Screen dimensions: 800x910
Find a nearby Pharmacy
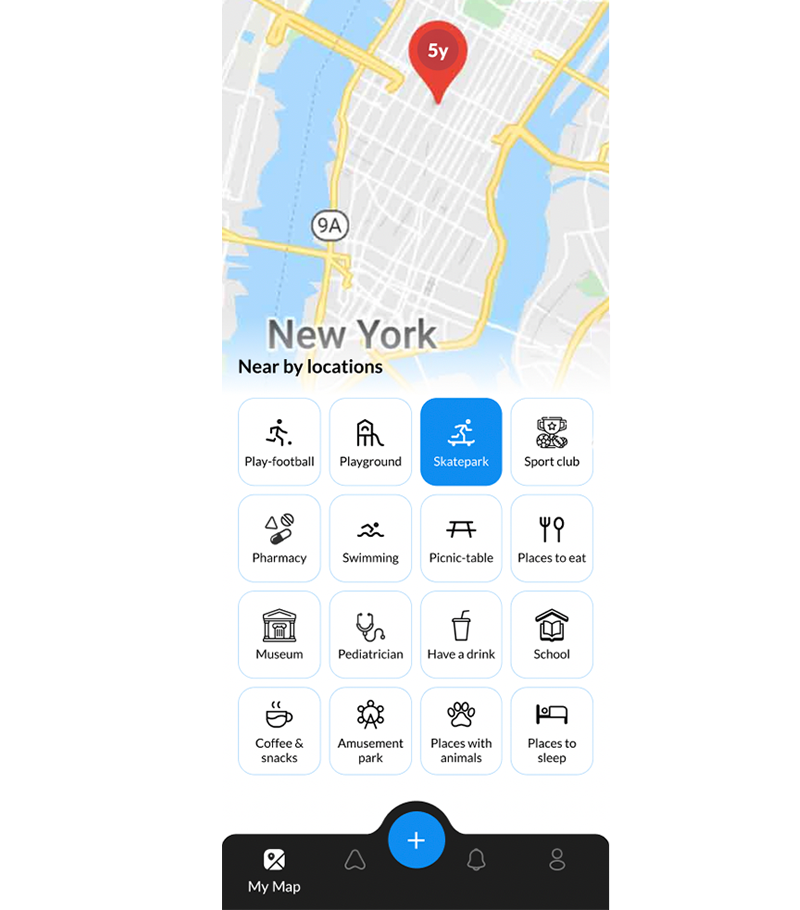click(x=279, y=538)
